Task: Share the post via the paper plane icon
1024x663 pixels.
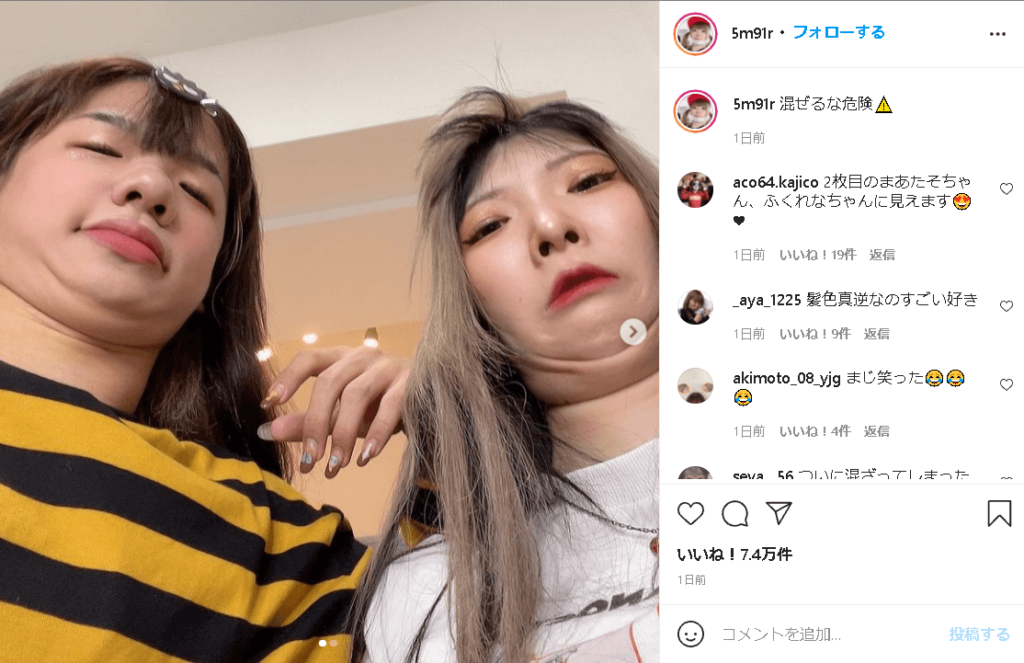Action: [x=779, y=514]
